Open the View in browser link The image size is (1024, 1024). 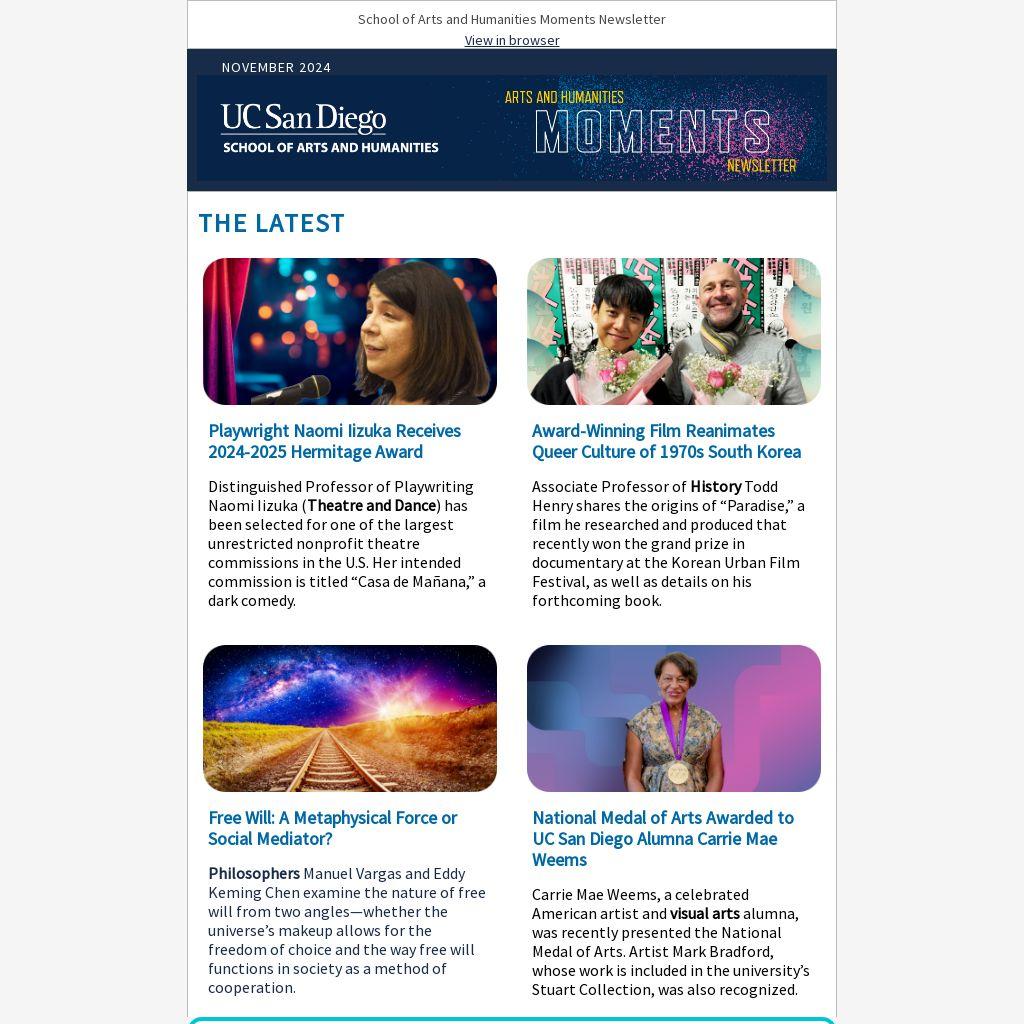(511, 40)
